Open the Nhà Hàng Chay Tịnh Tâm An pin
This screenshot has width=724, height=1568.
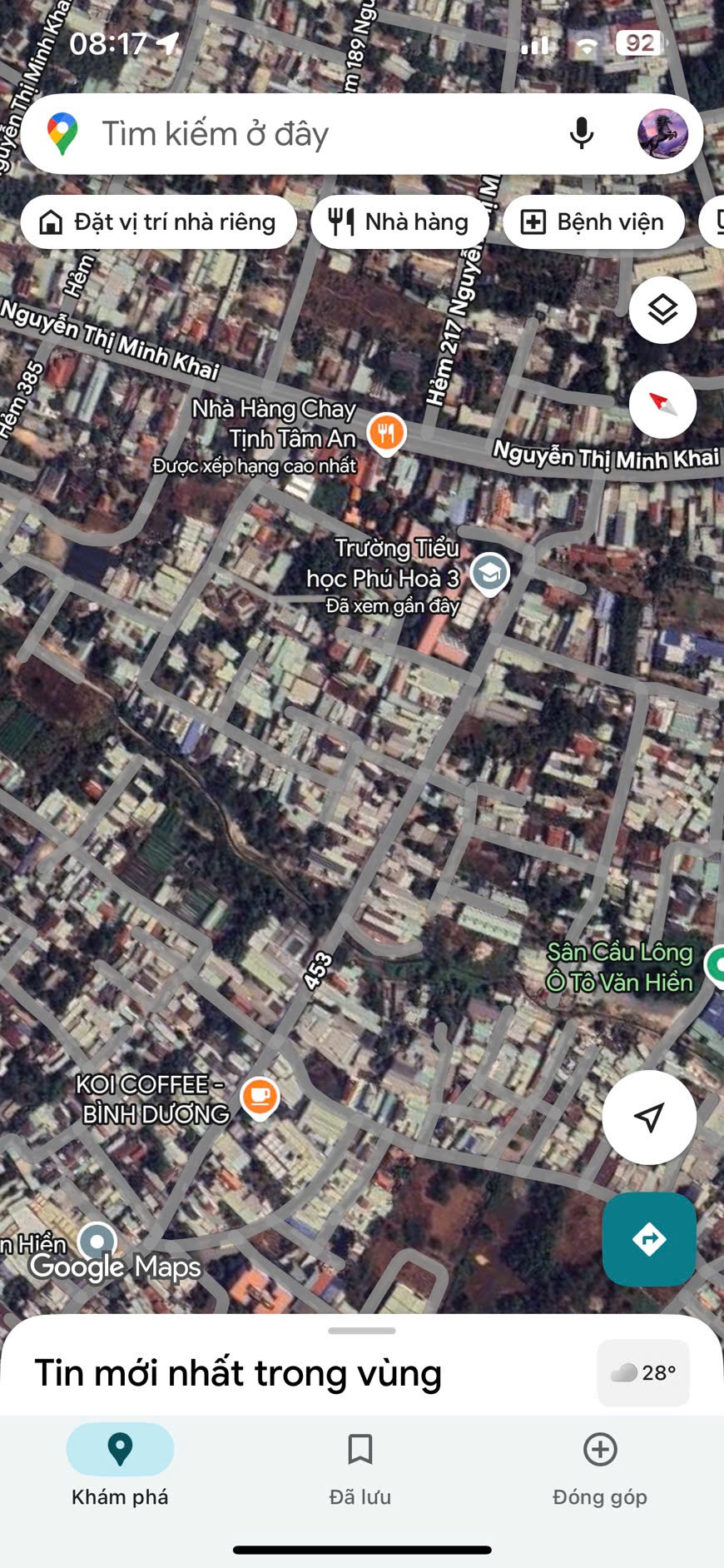[x=386, y=433]
